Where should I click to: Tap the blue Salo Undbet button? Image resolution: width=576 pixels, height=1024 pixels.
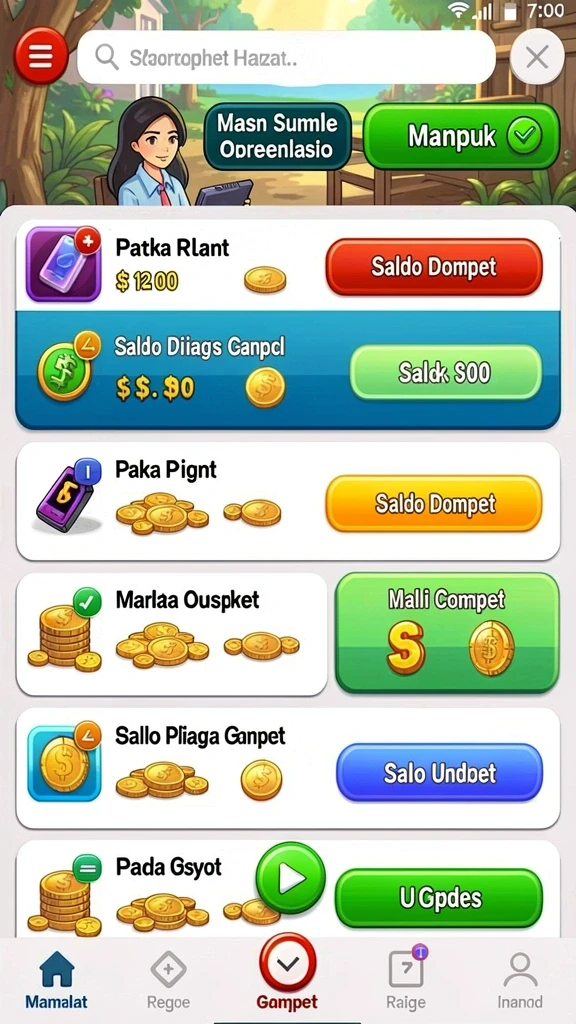click(440, 773)
